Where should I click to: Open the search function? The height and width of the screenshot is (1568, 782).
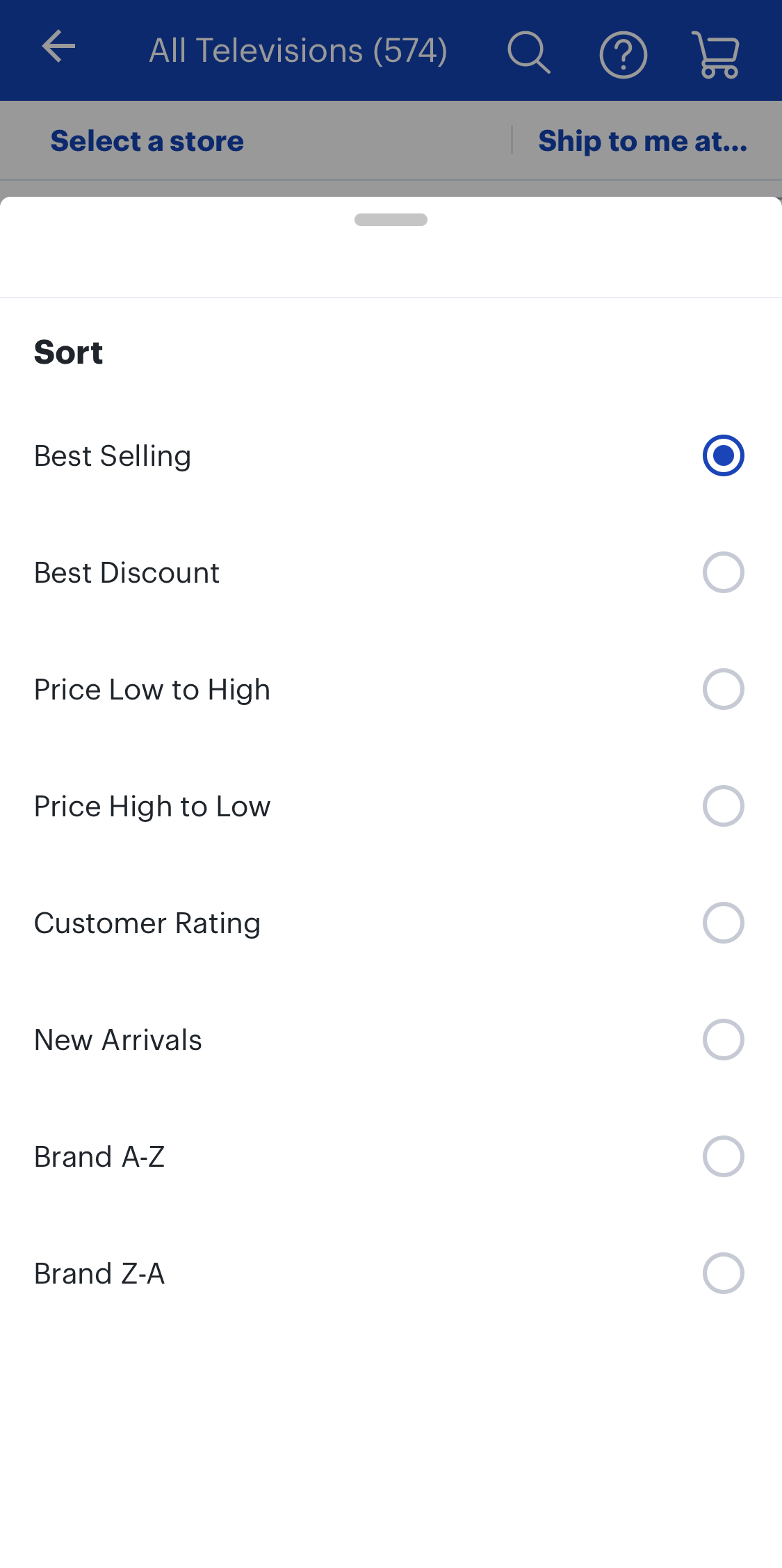click(x=528, y=52)
